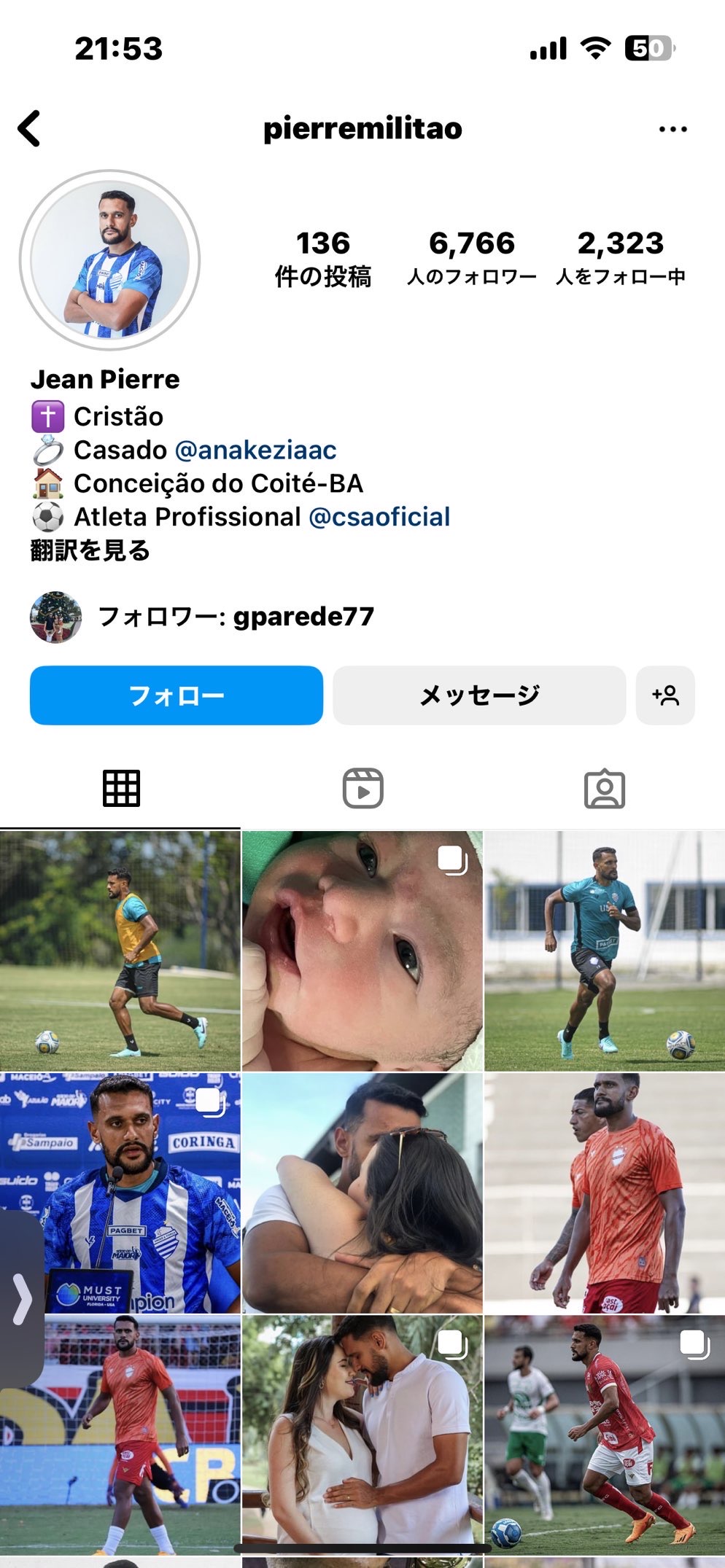This screenshot has height=1568, width=725.
Task: Open the yellow training bib post
Action: point(120,950)
